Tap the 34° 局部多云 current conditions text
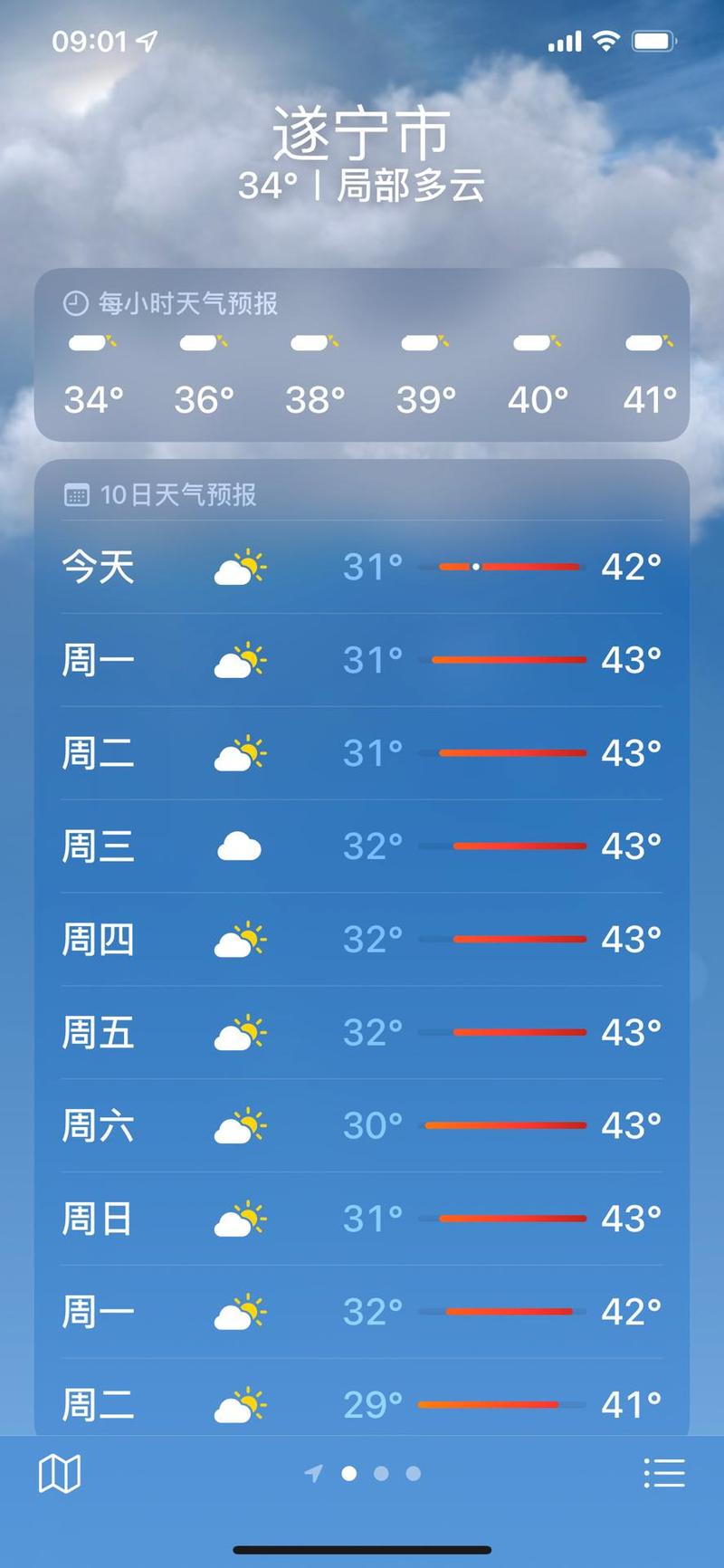 (362, 184)
